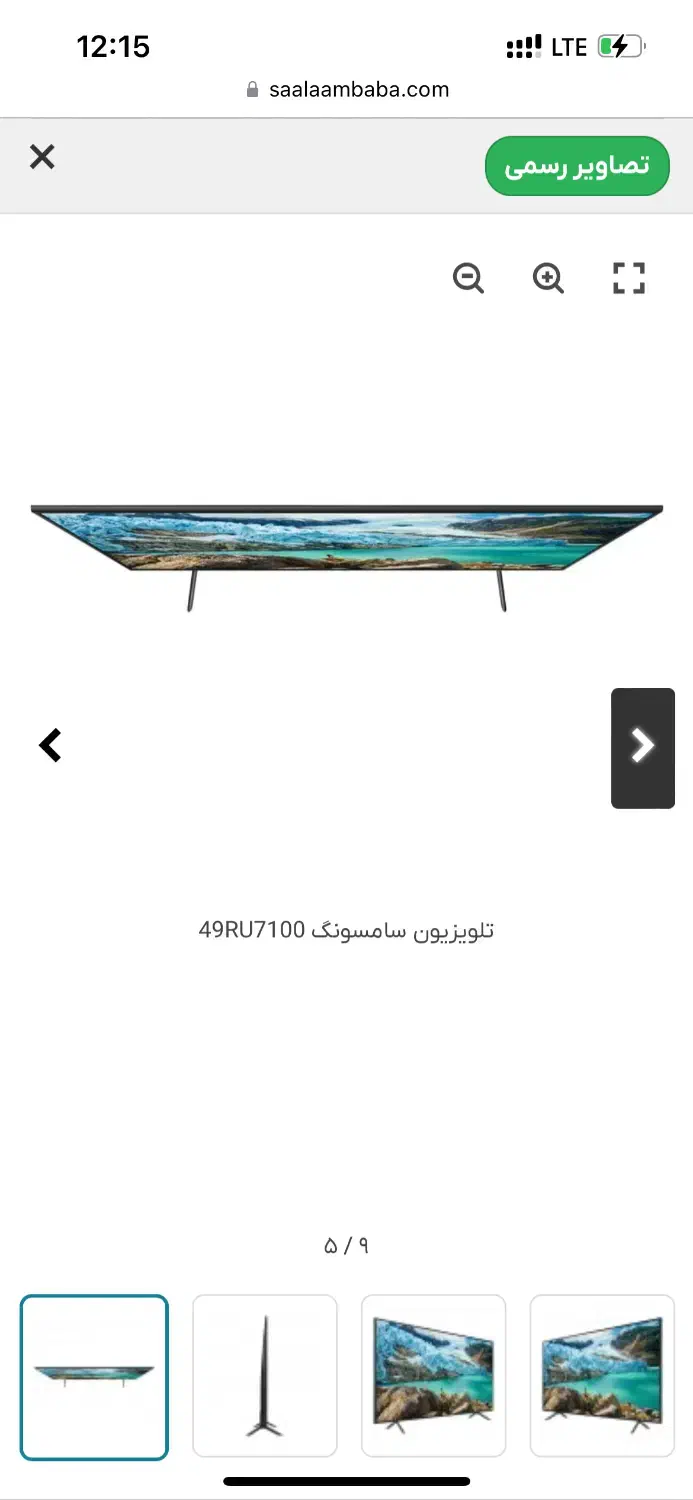Viewport: 693px width, 1500px height.
Task: Select the right-angled TV thumbnail
Action: (602, 1376)
